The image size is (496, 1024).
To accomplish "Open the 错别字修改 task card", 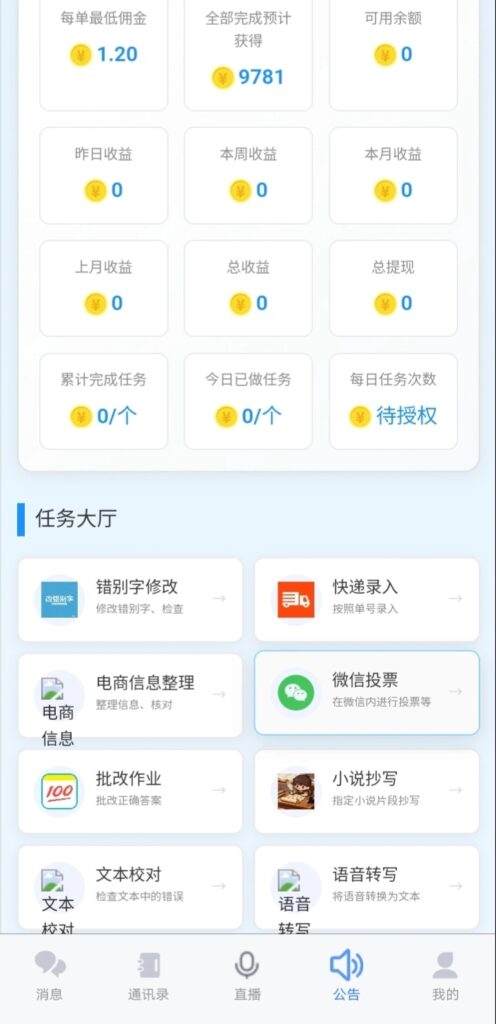I will (x=130, y=599).
